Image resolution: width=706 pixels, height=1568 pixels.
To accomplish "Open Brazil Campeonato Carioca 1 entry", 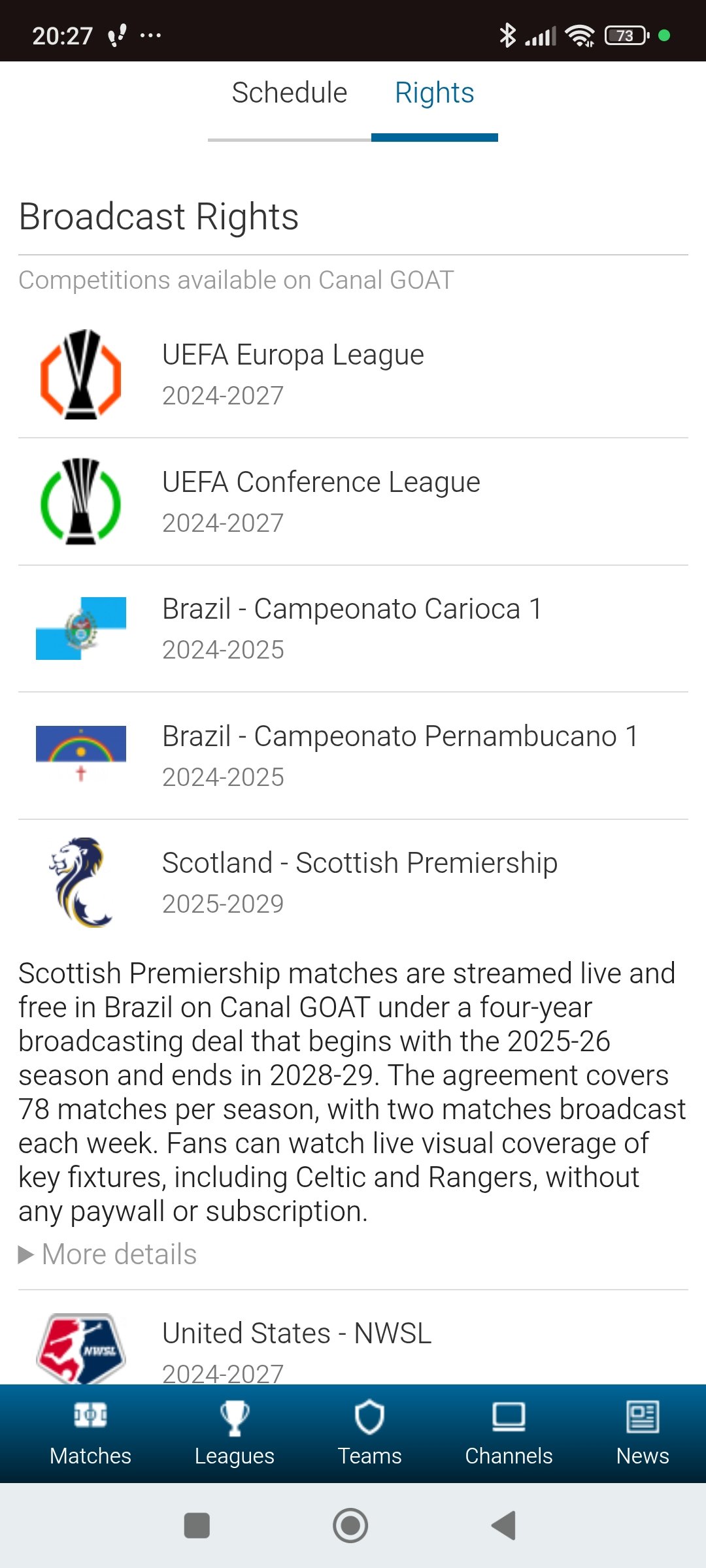I will coord(353,629).
